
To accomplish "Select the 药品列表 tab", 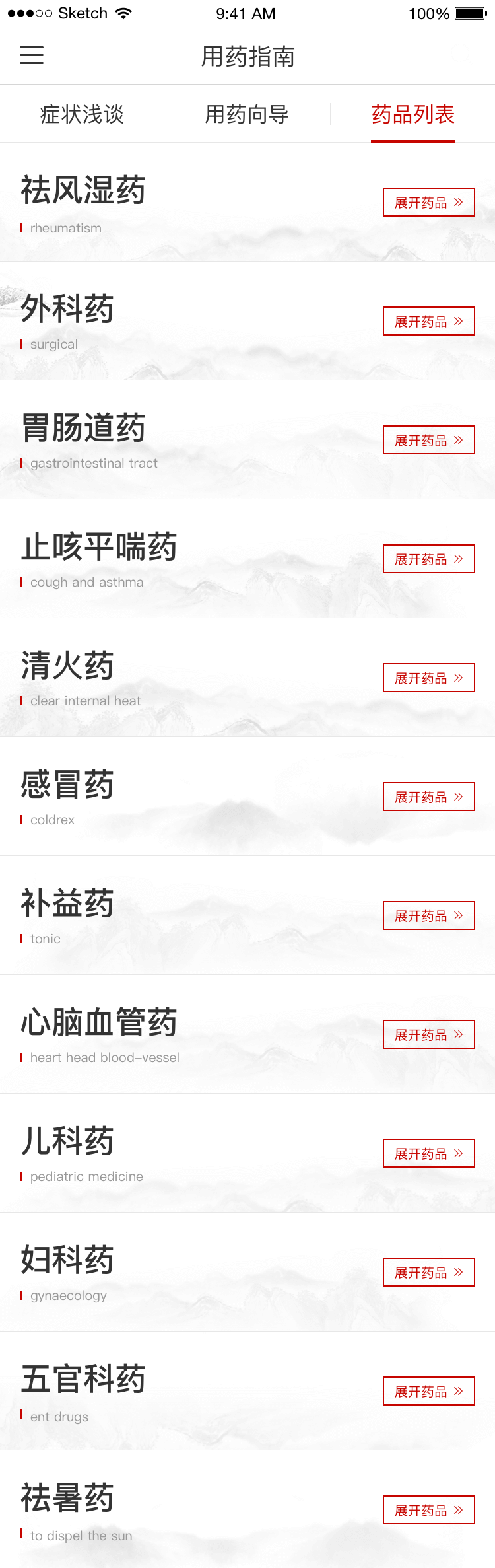I will point(413,114).
